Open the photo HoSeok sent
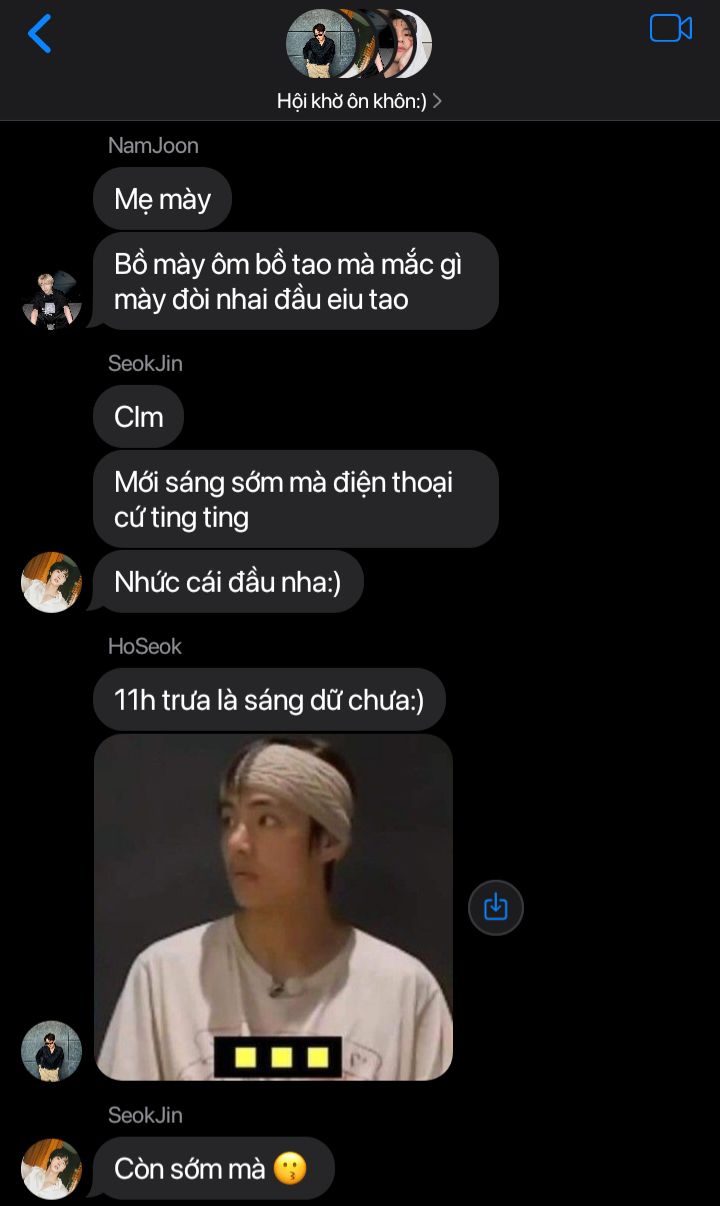720x1206 pixels. point(273,907)
